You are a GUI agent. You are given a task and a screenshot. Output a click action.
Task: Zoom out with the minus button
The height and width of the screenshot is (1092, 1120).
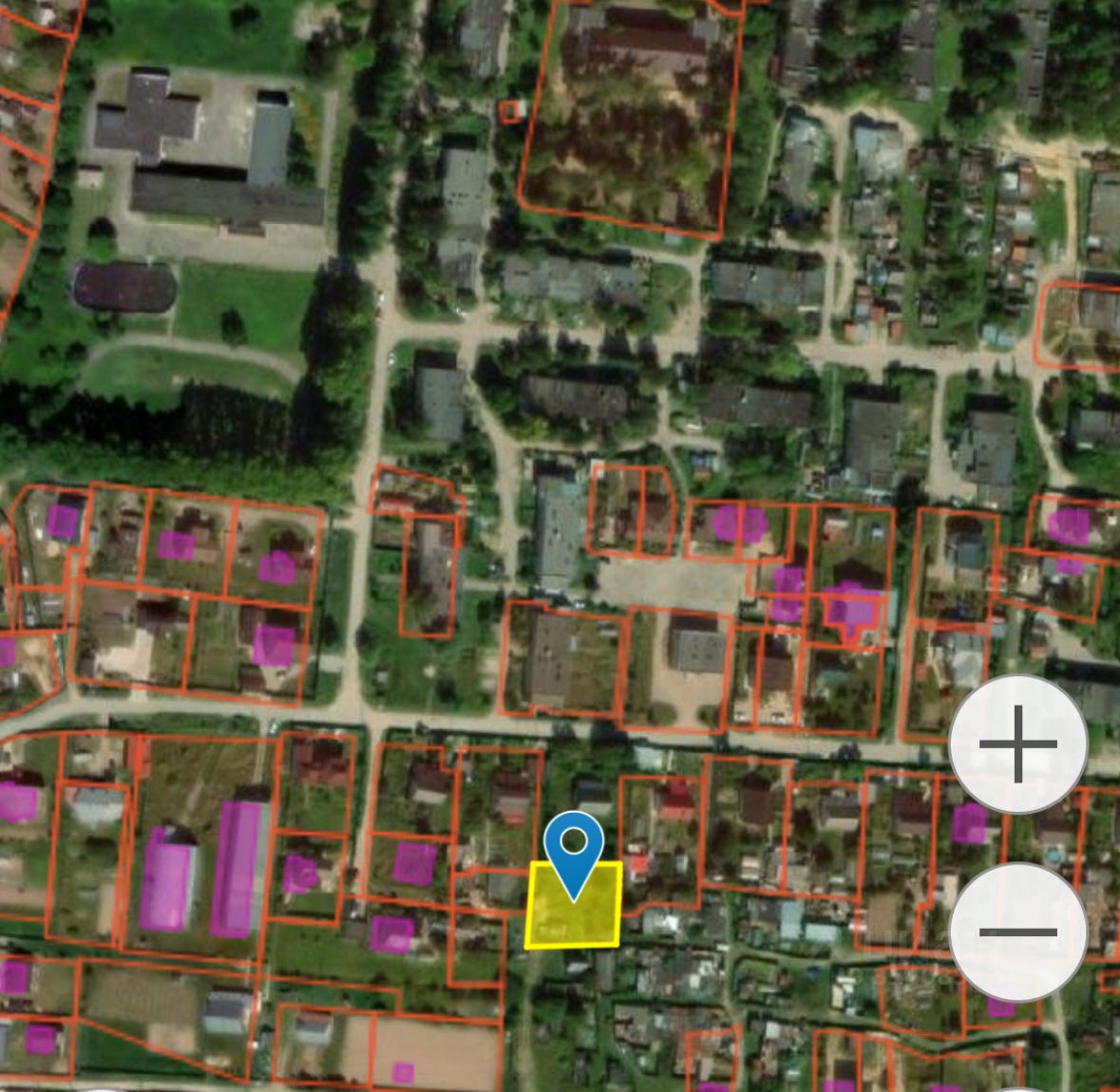[1017, 932]
